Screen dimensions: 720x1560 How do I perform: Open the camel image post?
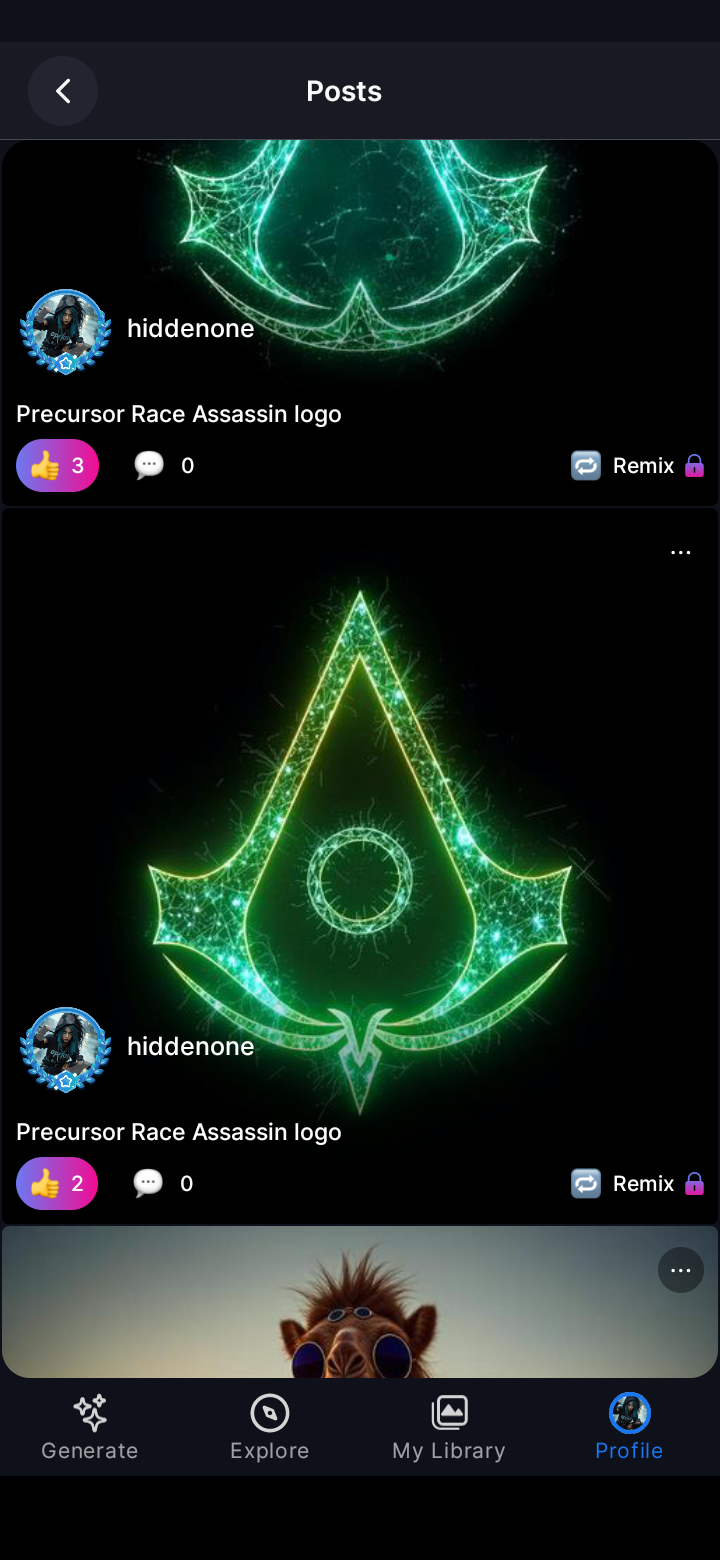(360, 1302)
